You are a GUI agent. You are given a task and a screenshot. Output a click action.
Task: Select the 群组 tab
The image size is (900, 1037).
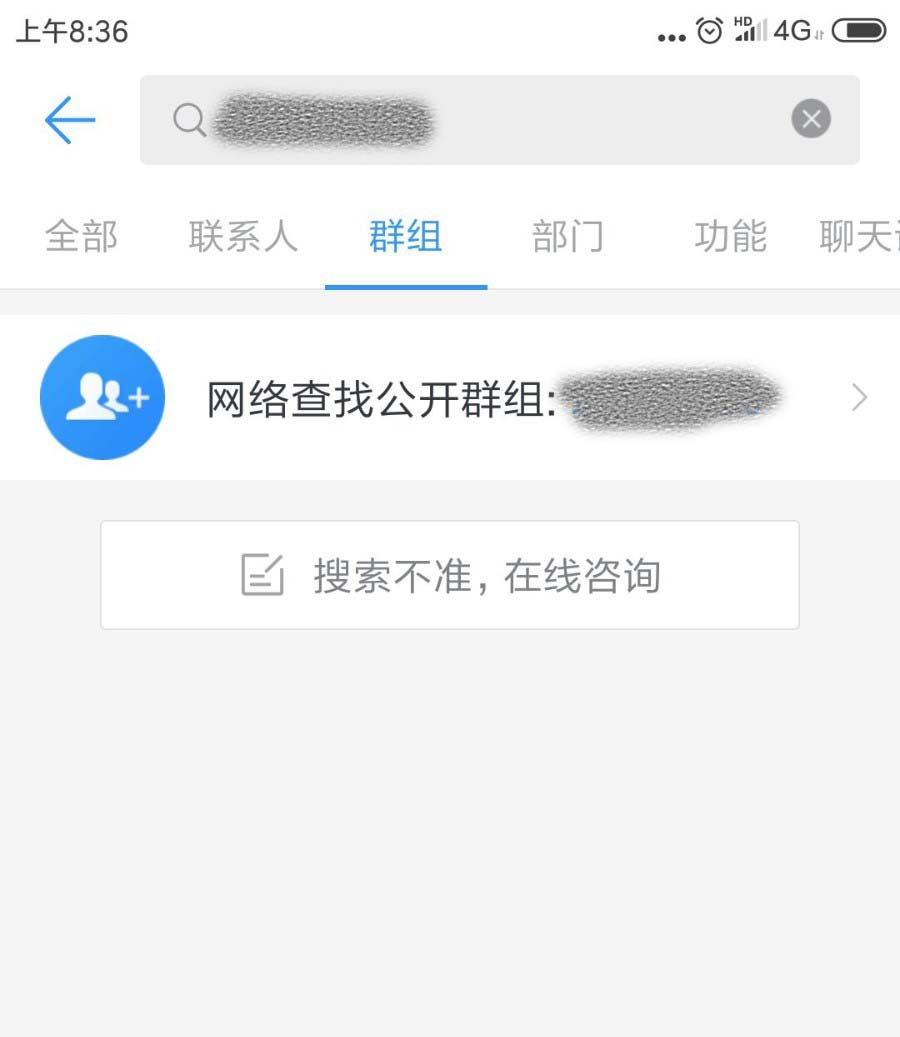(405, 238)
